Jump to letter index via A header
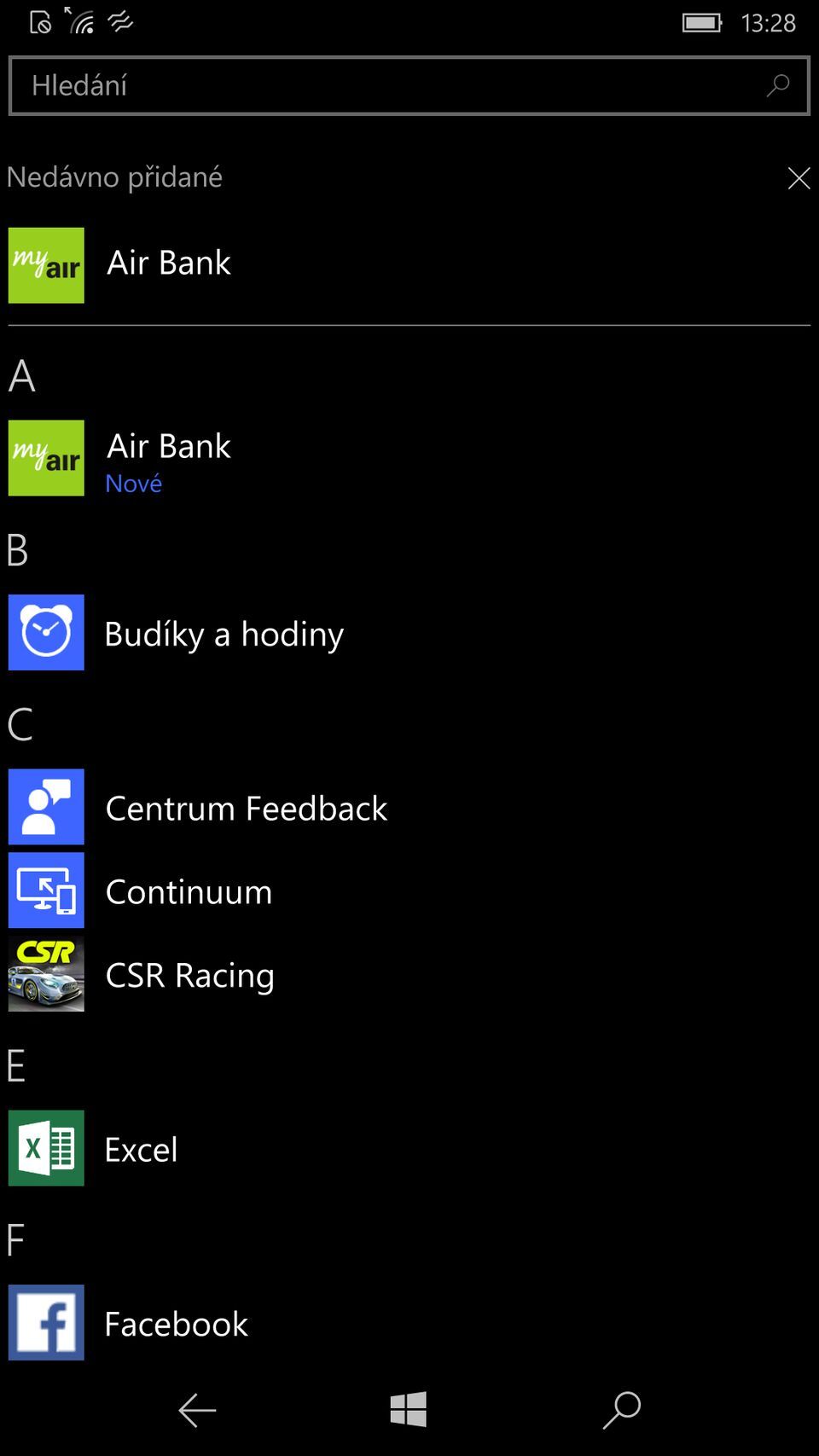 [22, 376]
